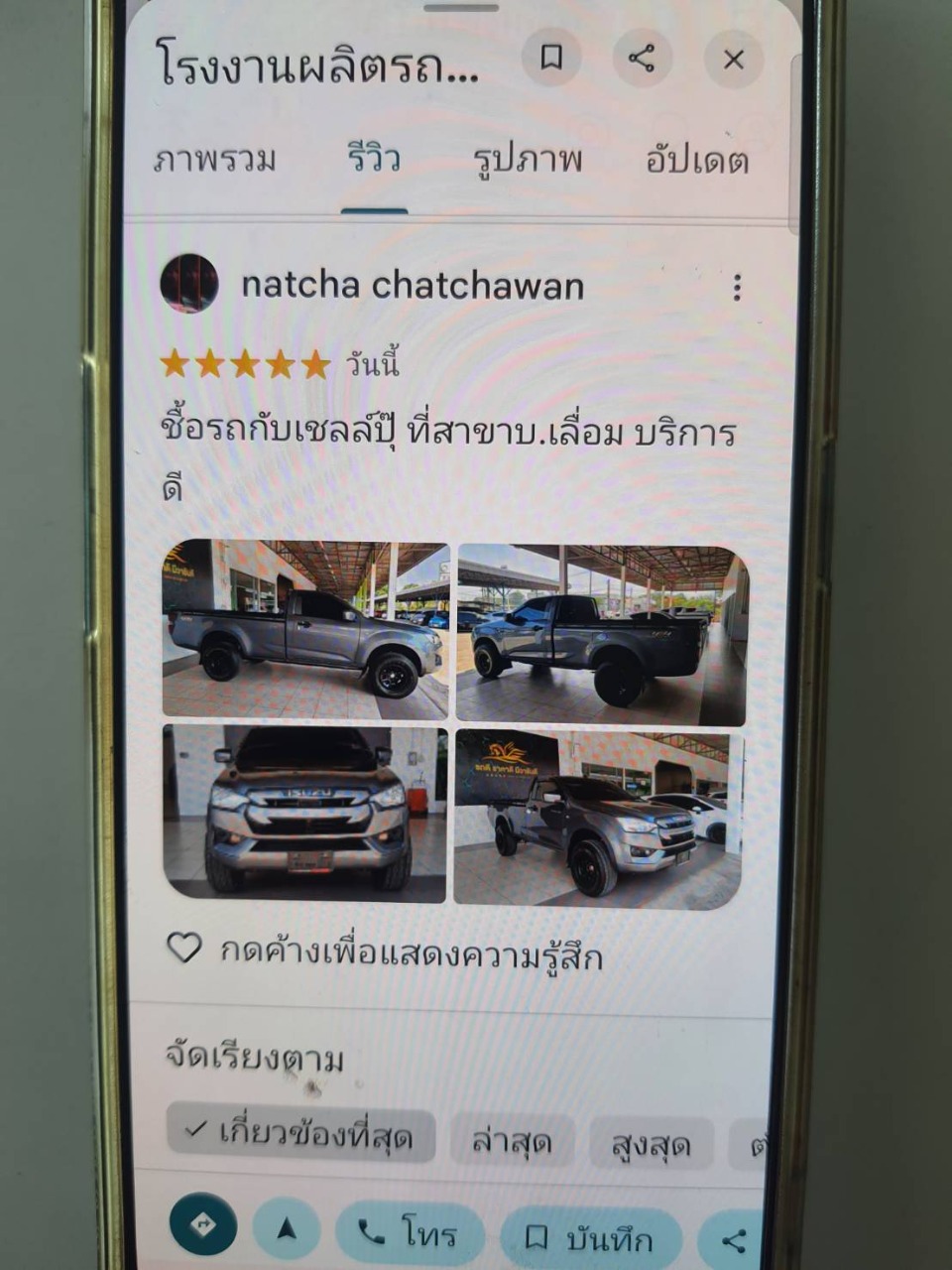Save this place with the bookmark icon
The height and width of the screenshot is (1270, 952).
pyautogui.click(x=551, y=58)
